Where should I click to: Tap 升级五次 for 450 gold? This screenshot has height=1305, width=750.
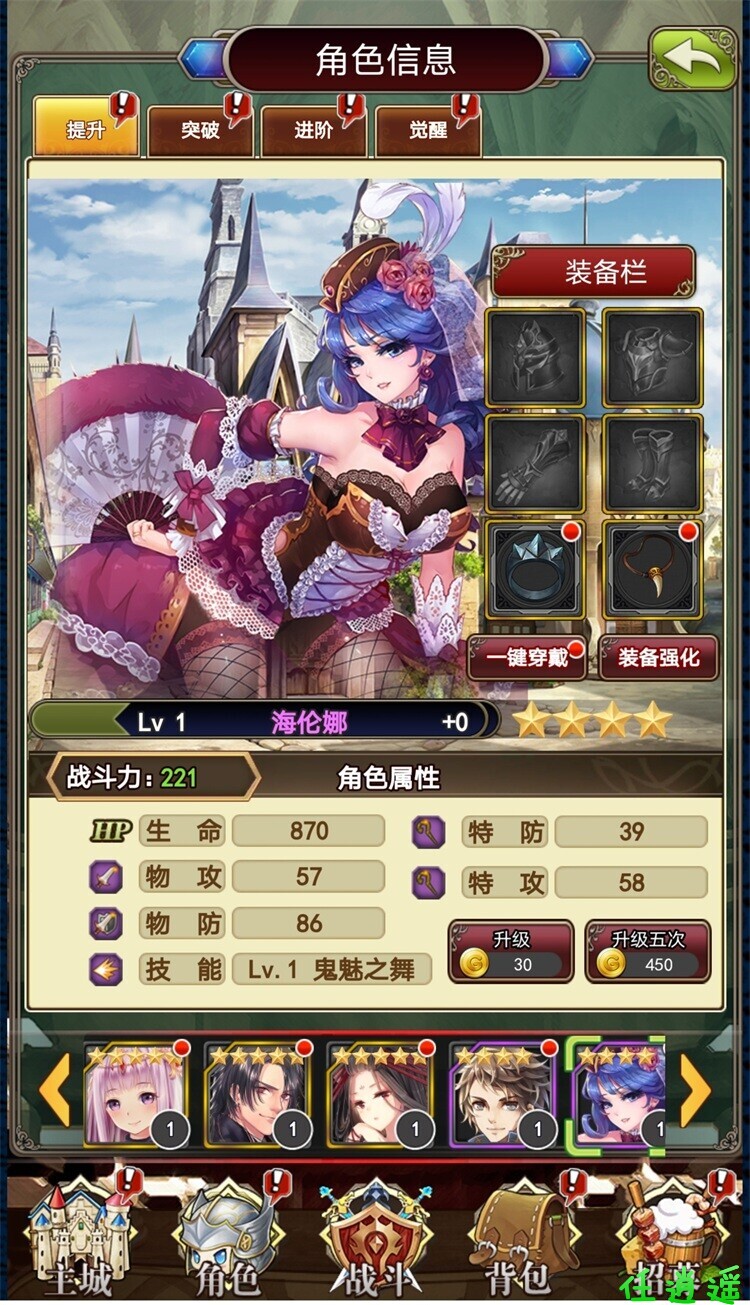pyautogui.click(x=648, y=952)
